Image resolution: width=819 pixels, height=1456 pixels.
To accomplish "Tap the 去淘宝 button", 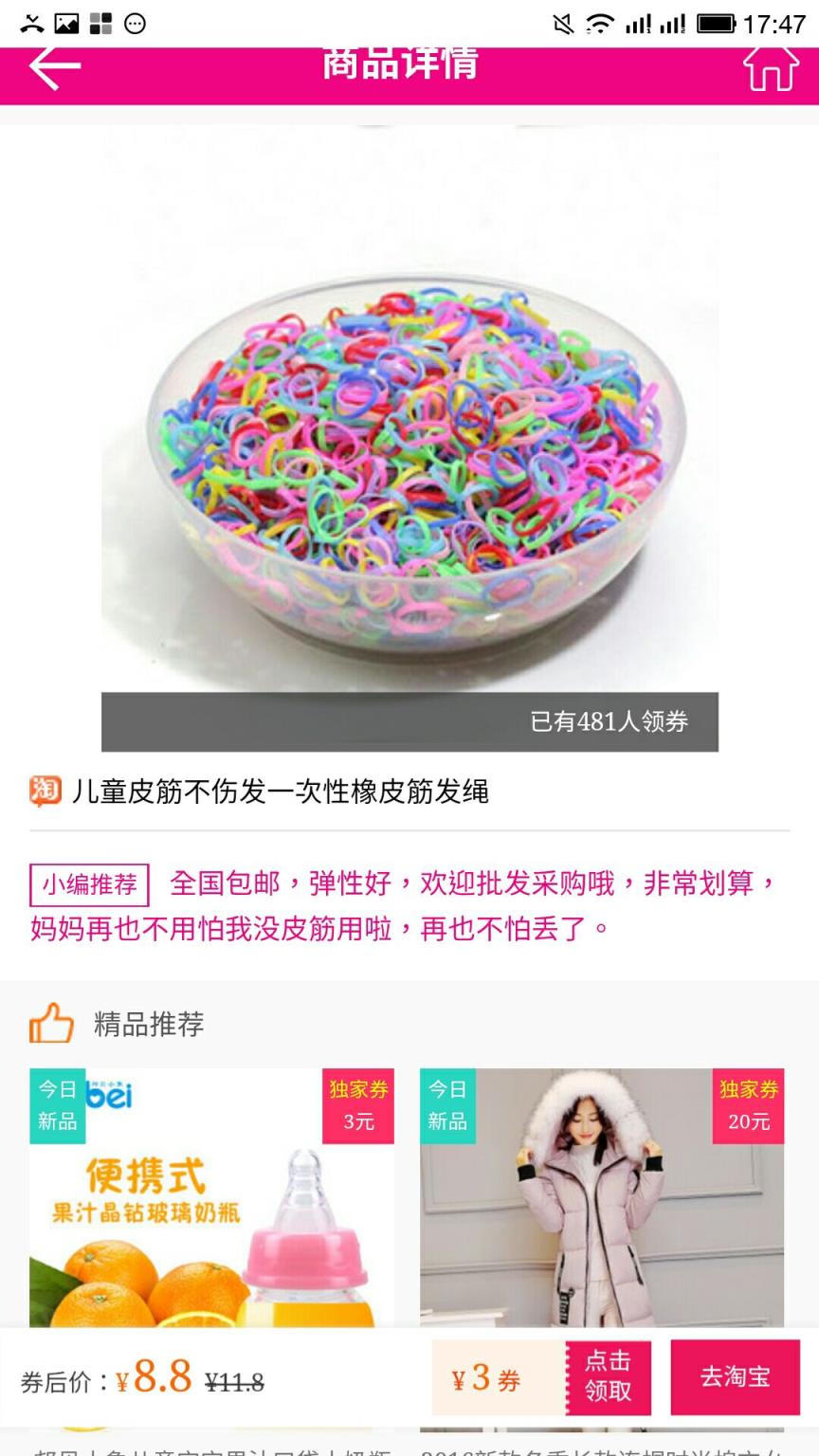I will (735, 1380).
